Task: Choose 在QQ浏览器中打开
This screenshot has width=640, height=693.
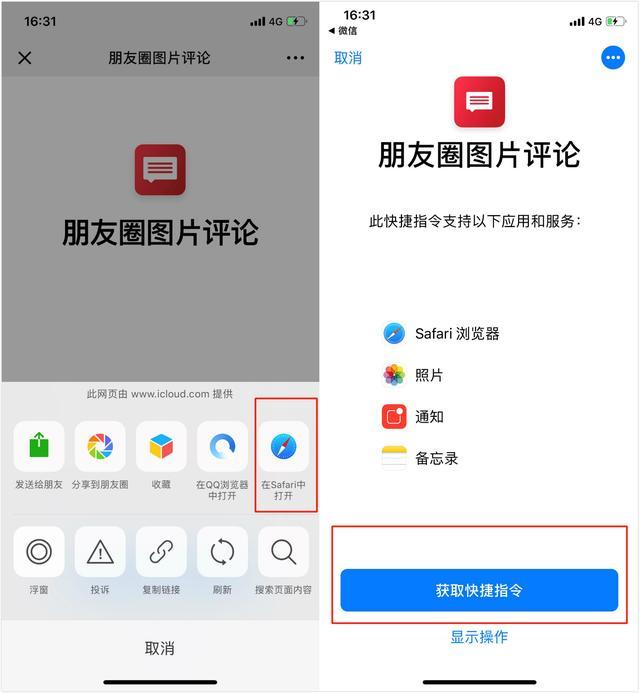Action: [222, 447]
